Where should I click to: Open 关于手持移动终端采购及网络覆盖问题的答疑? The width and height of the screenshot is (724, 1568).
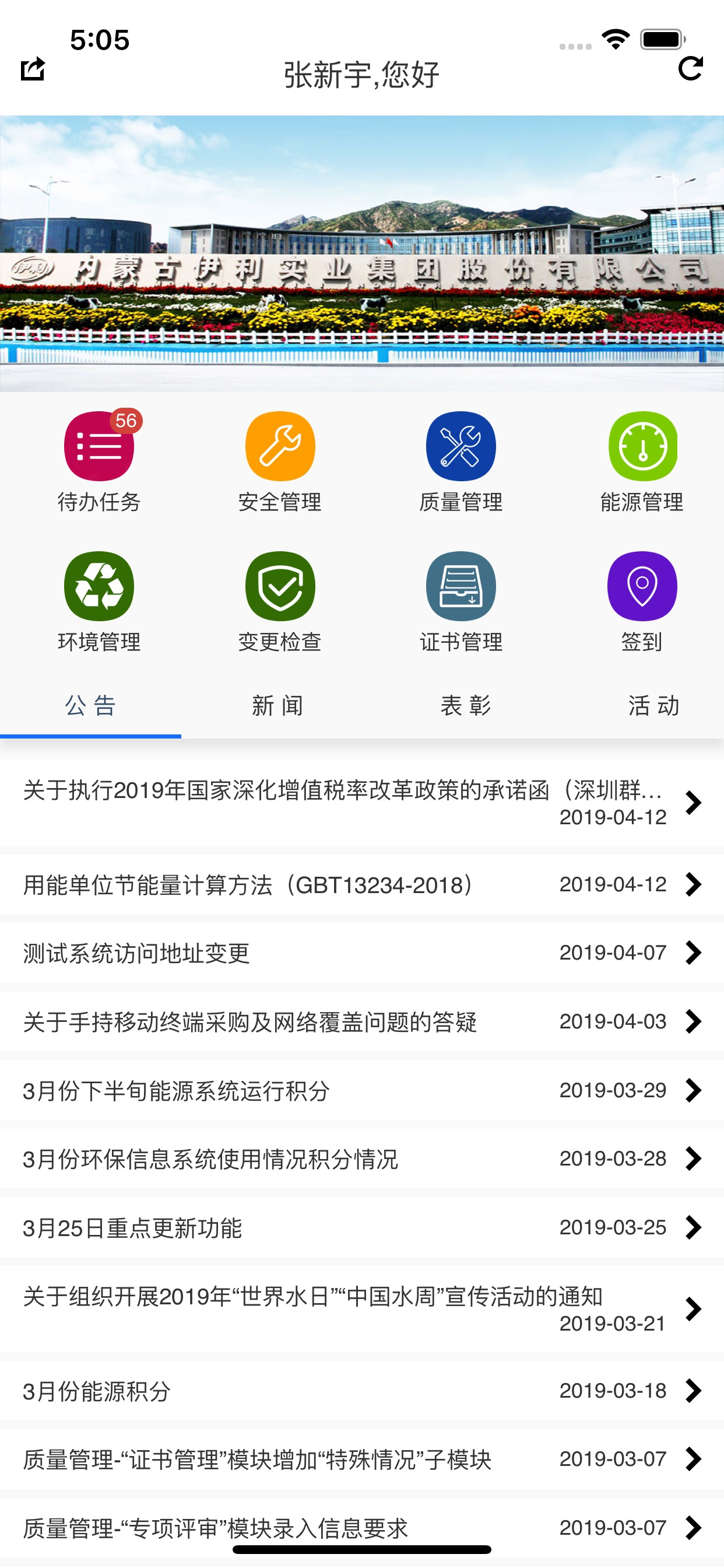pyautogui.click(x=362, y=1021)
